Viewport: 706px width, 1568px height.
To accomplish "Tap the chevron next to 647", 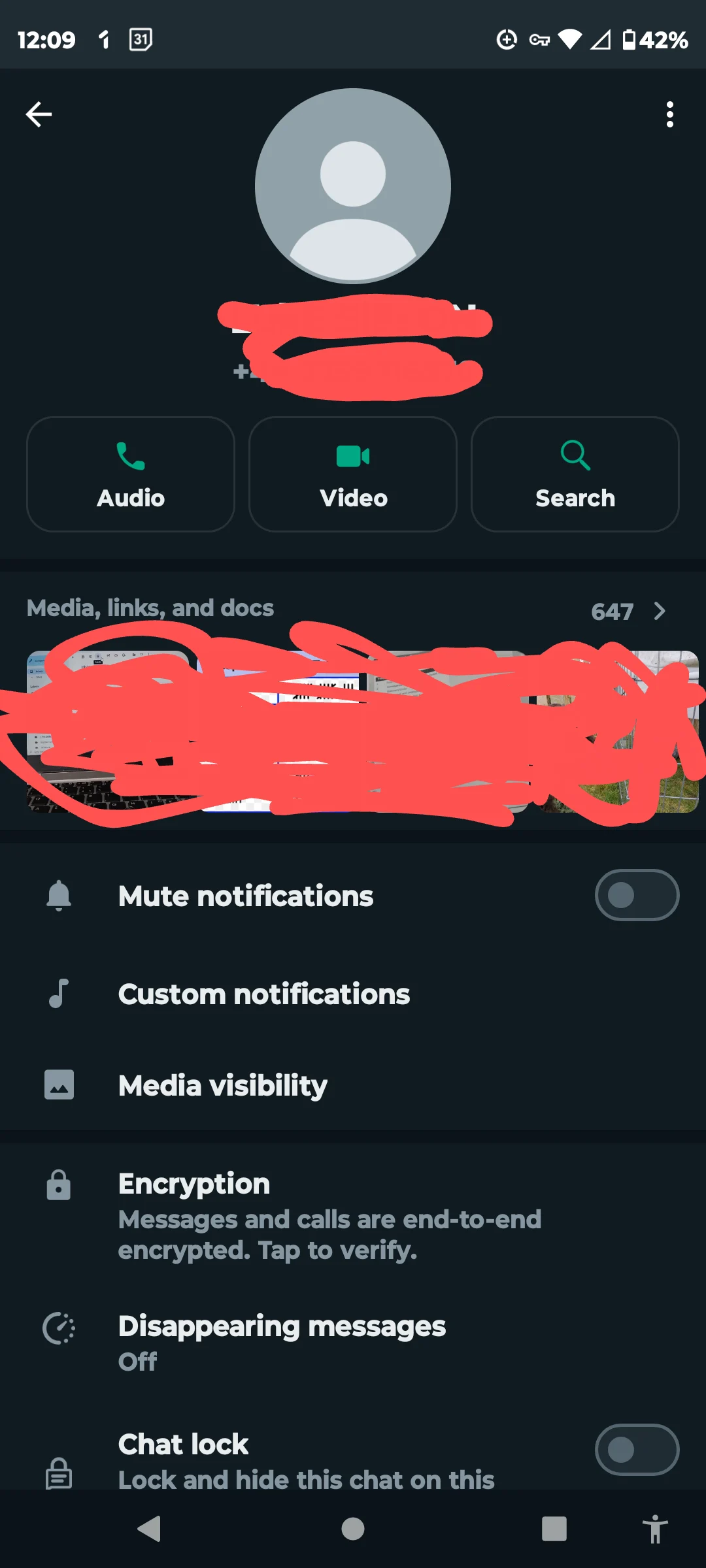I will (x=659, y=612).
